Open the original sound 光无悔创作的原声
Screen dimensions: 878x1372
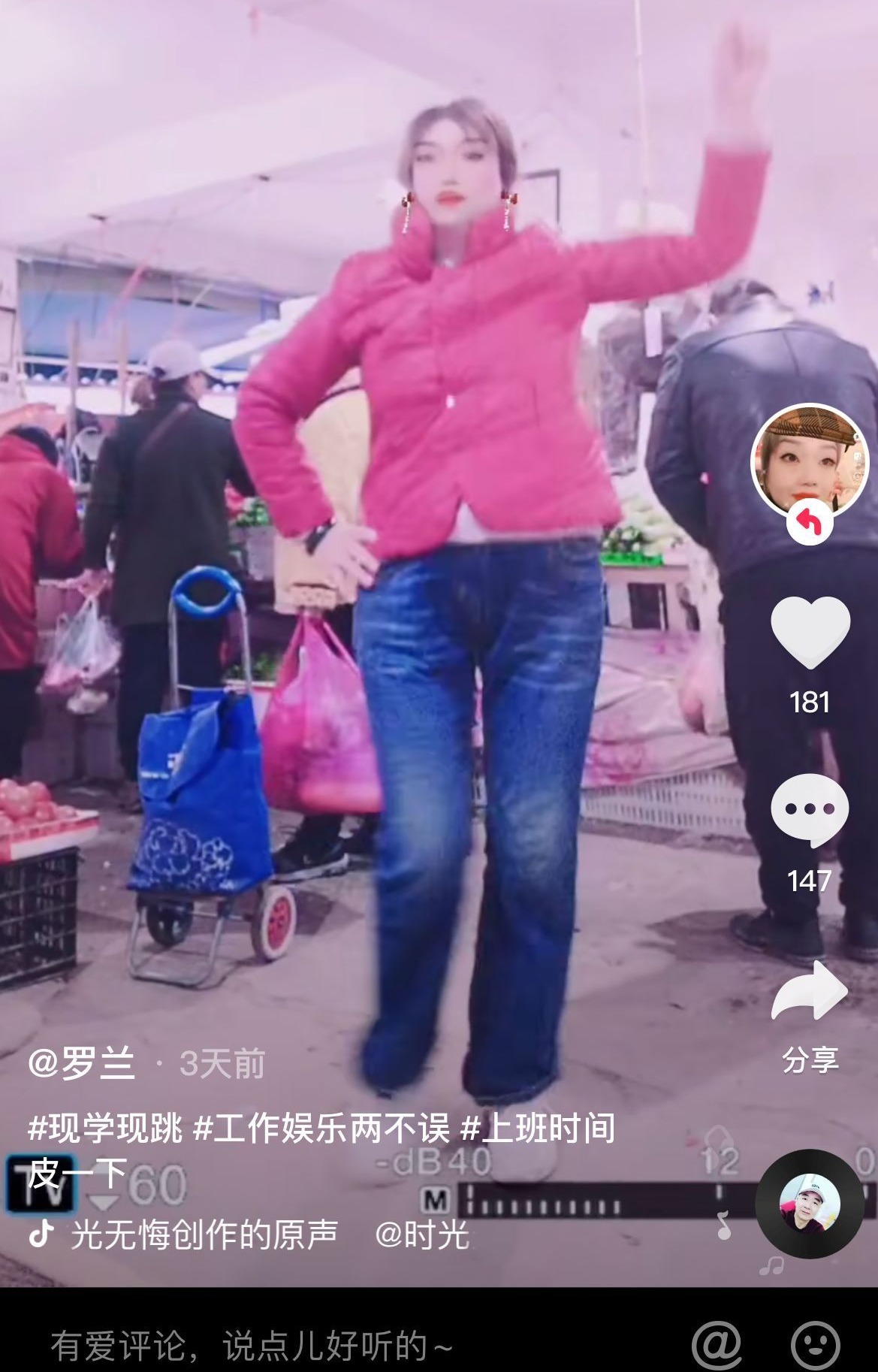pyautogui.click(x=204, y=1235)
